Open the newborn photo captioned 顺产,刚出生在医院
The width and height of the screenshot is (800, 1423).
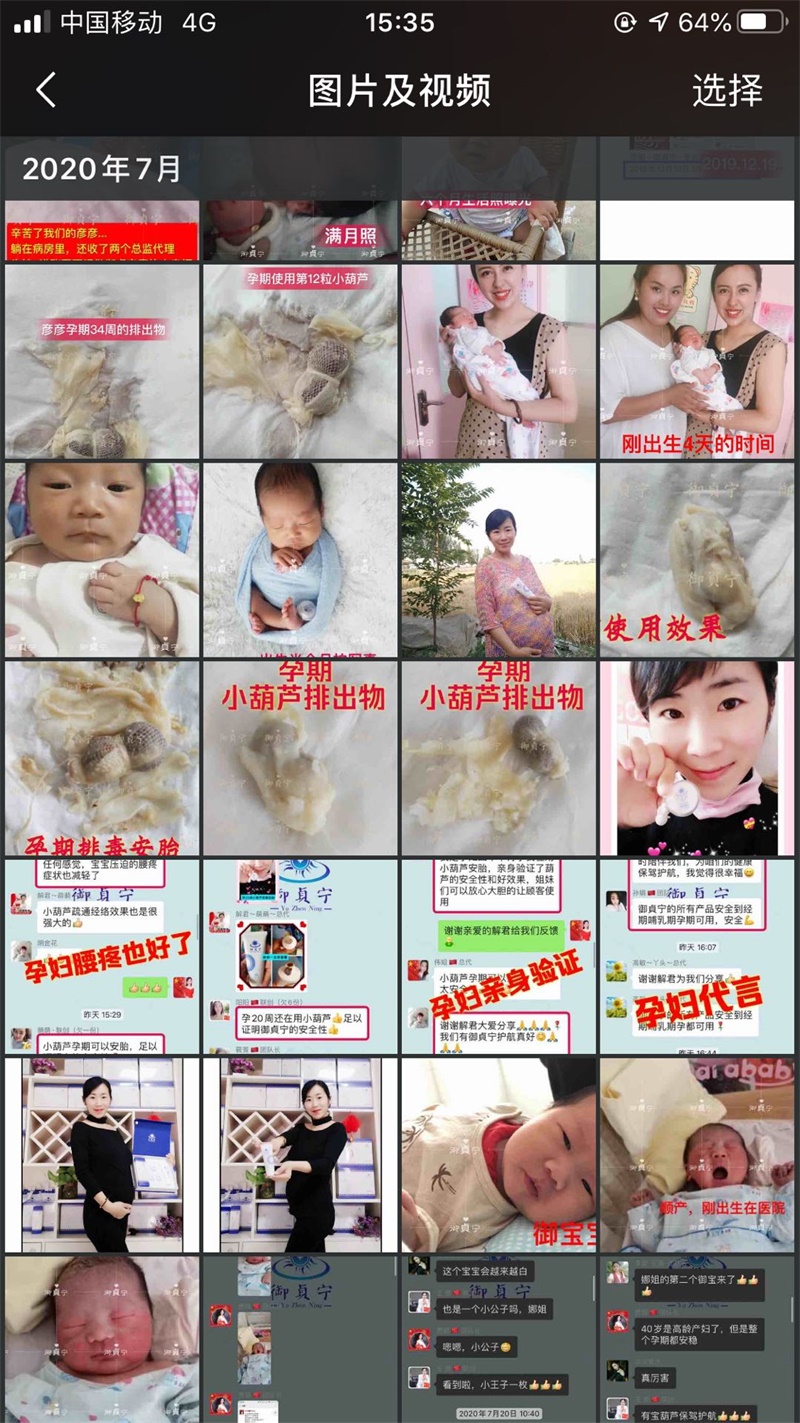pos(697,1155)
